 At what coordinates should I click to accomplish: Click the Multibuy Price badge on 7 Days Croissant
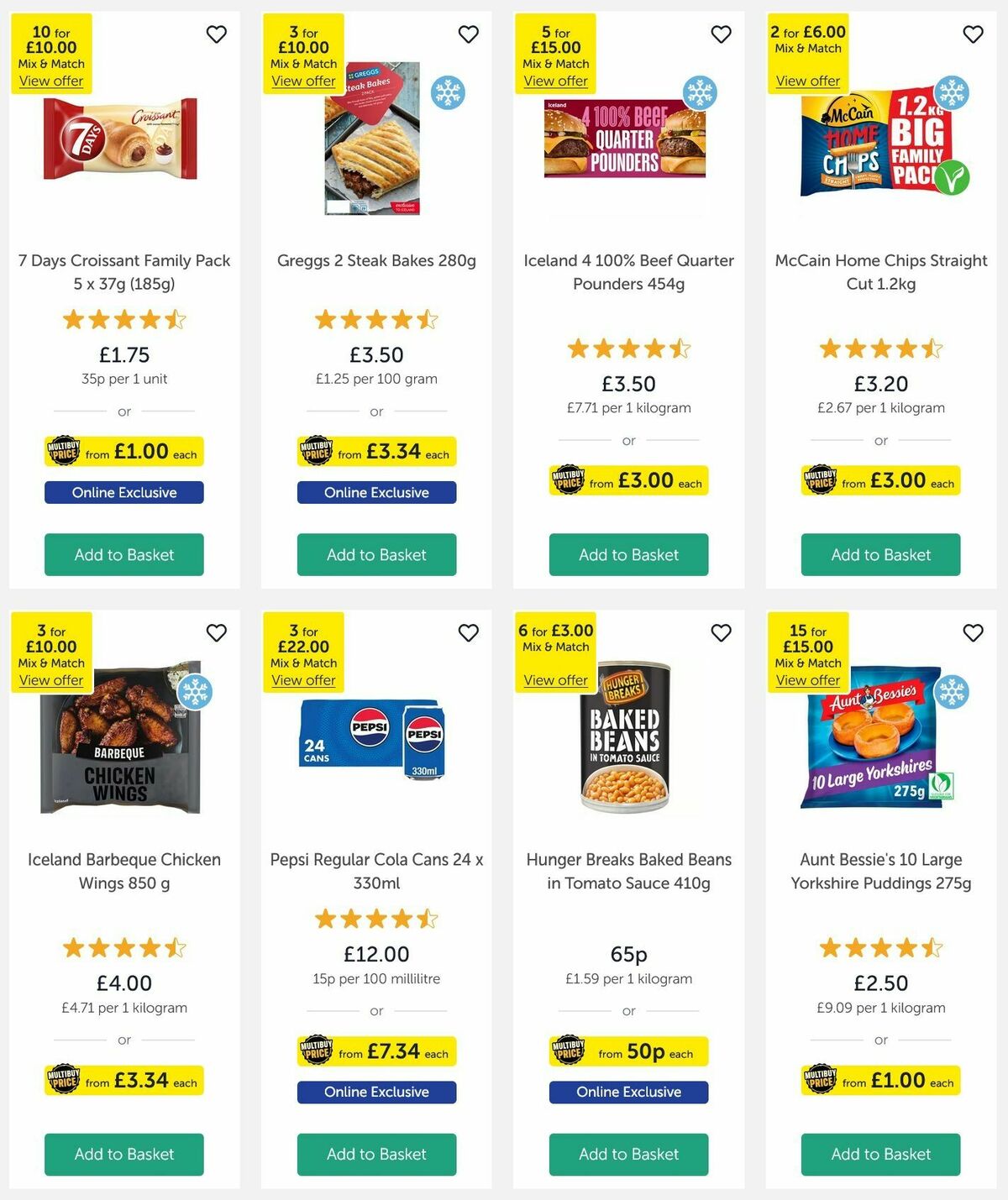(x=123, y=452)
